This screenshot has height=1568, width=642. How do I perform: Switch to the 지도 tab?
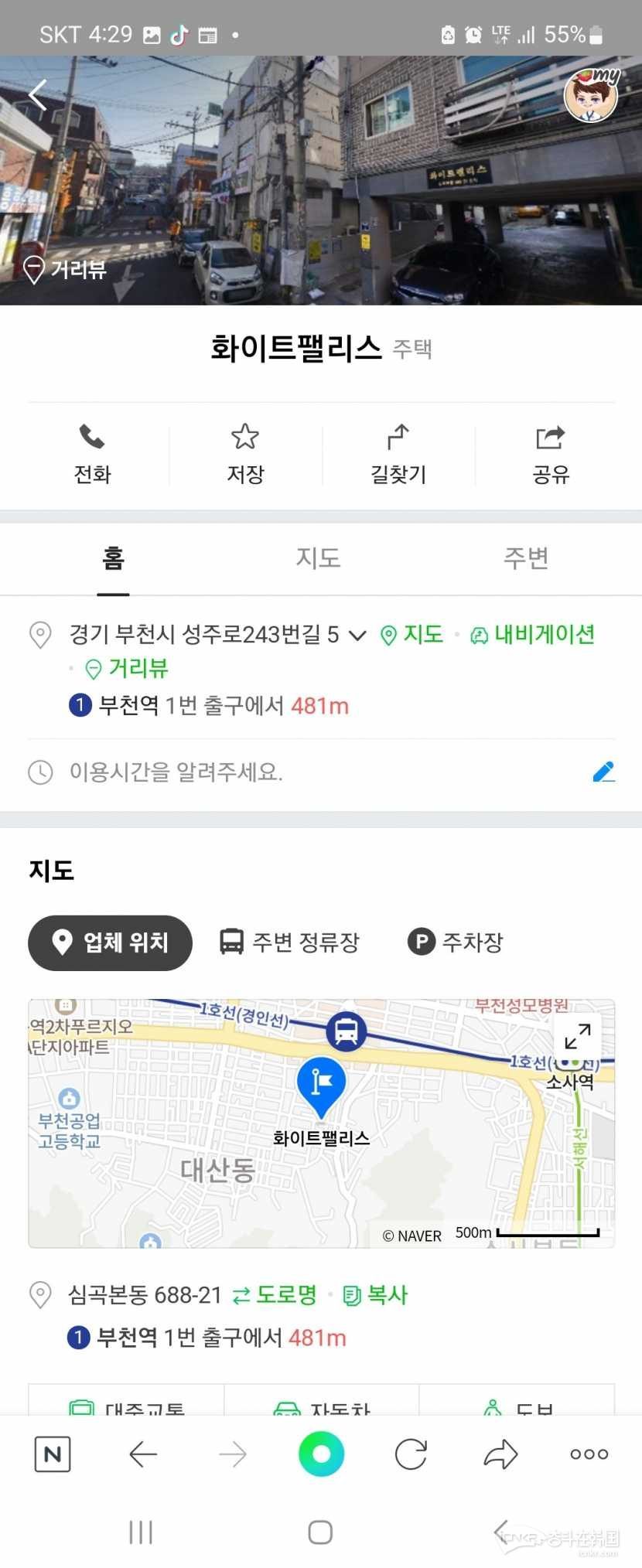[x=318, y=557]
